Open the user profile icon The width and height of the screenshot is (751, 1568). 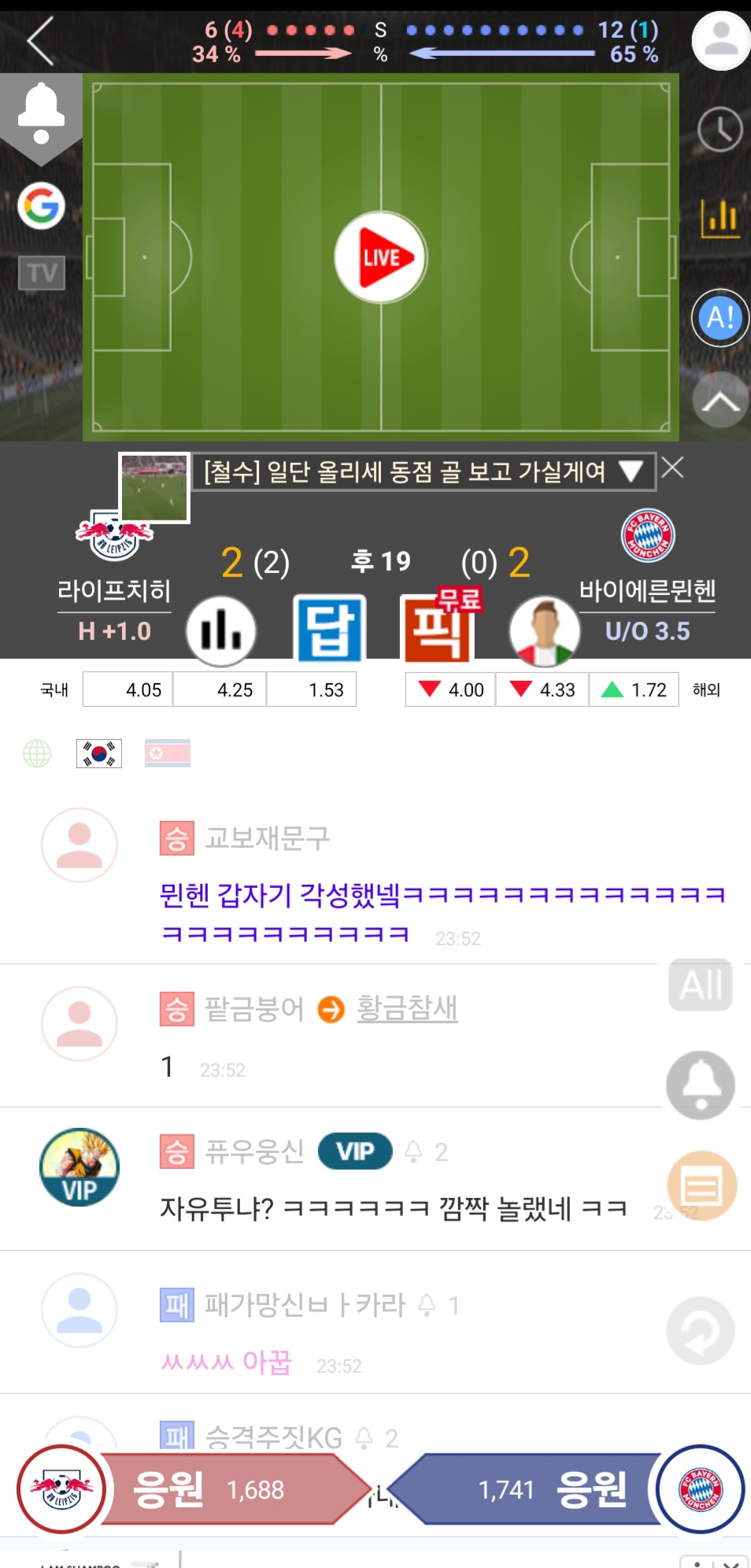click(720, 39)
